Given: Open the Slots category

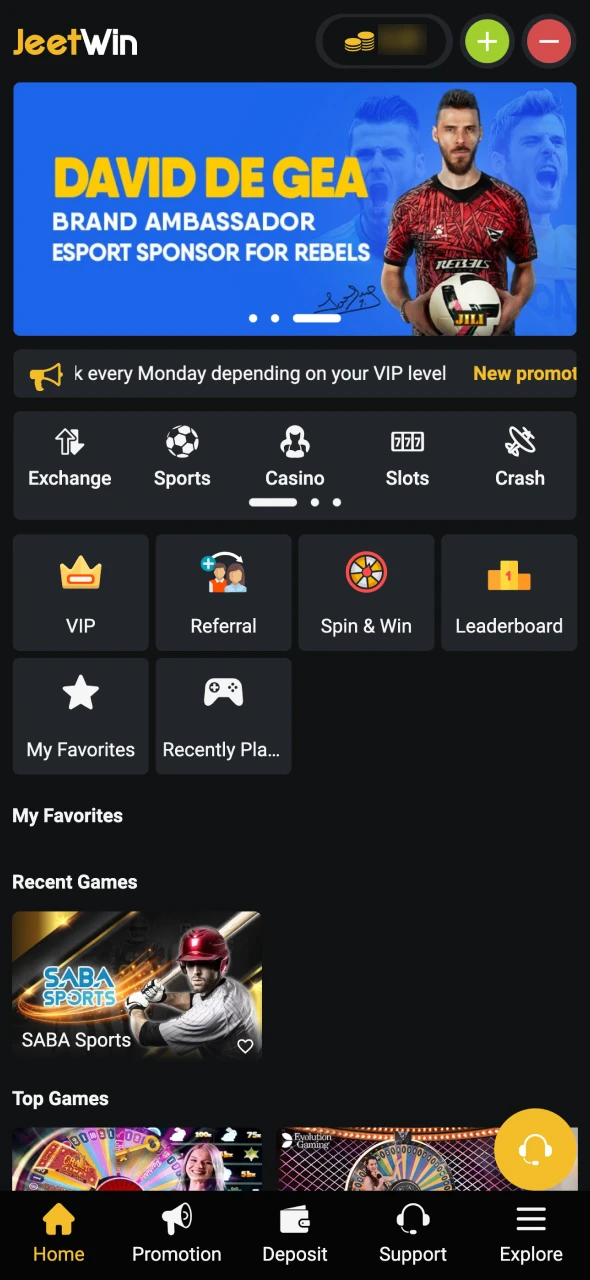Looking at the screenshot, I should click(x=407, y=457).
